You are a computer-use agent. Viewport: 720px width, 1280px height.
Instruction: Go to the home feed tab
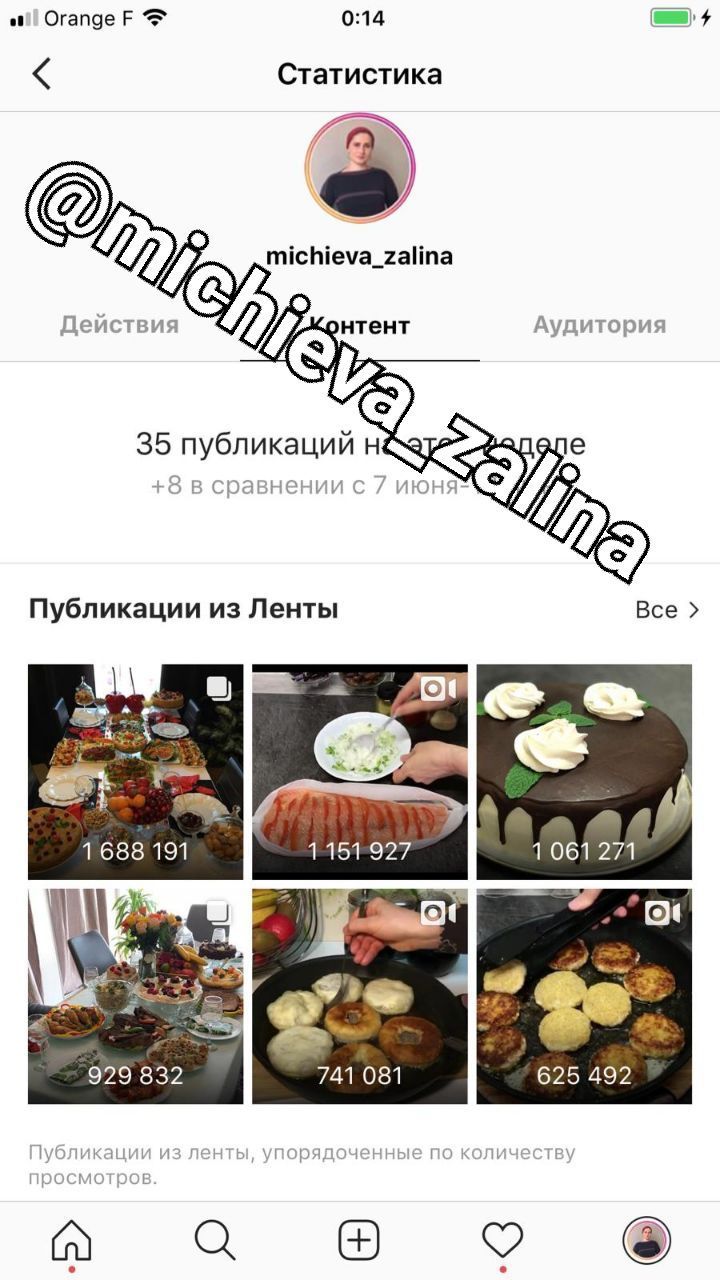click(71, 1241)
